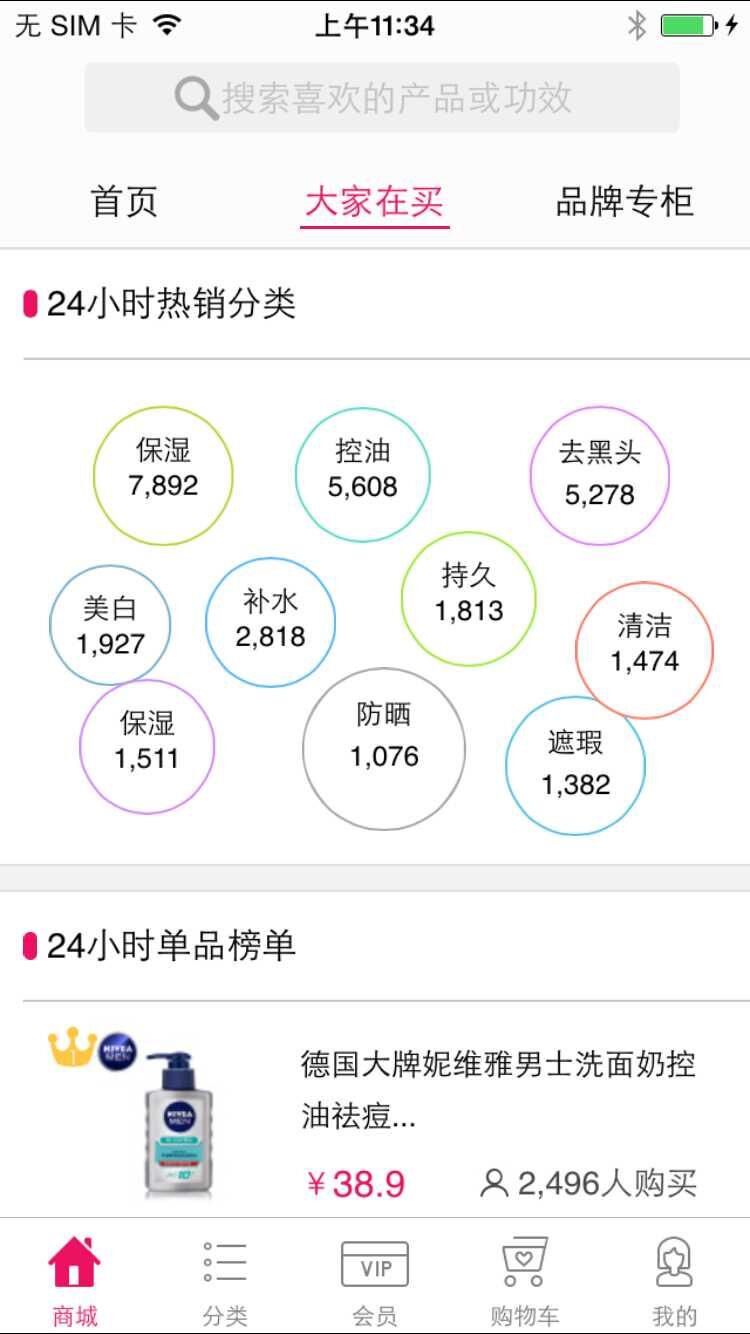Open the product search box
Screen dimensions: 750x1334
[x=381, y=98]
